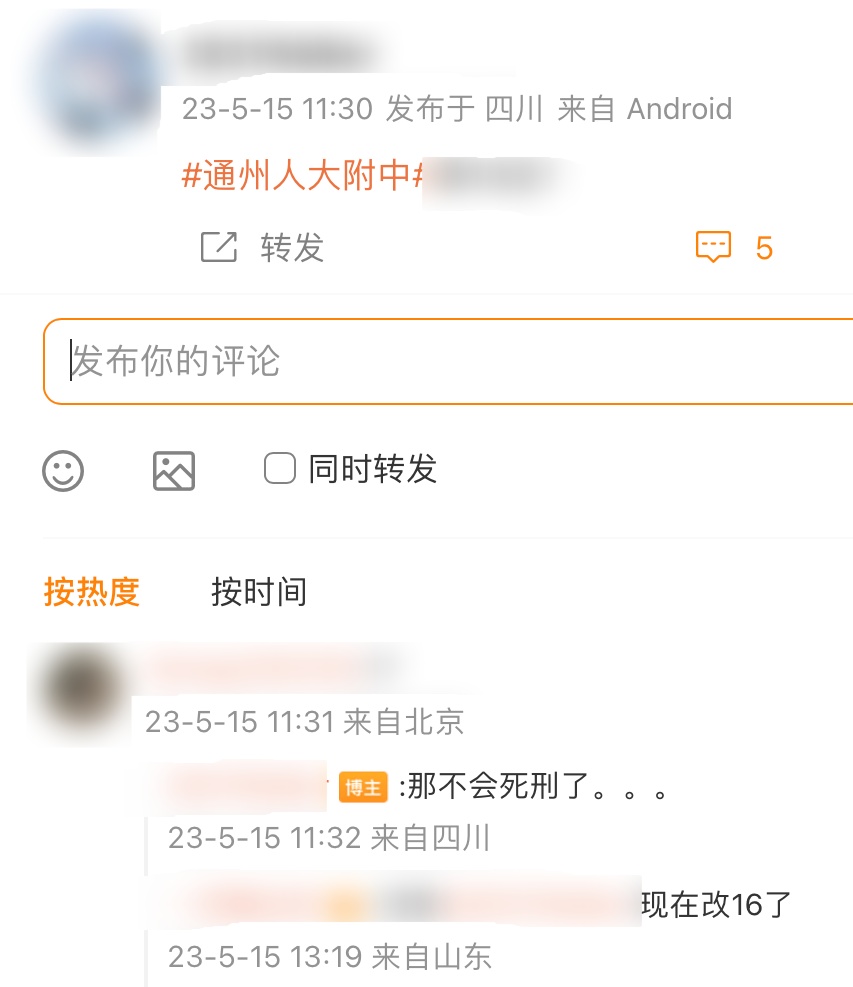
Task: Sort comments by 按热度
Action: pos(91,592)
